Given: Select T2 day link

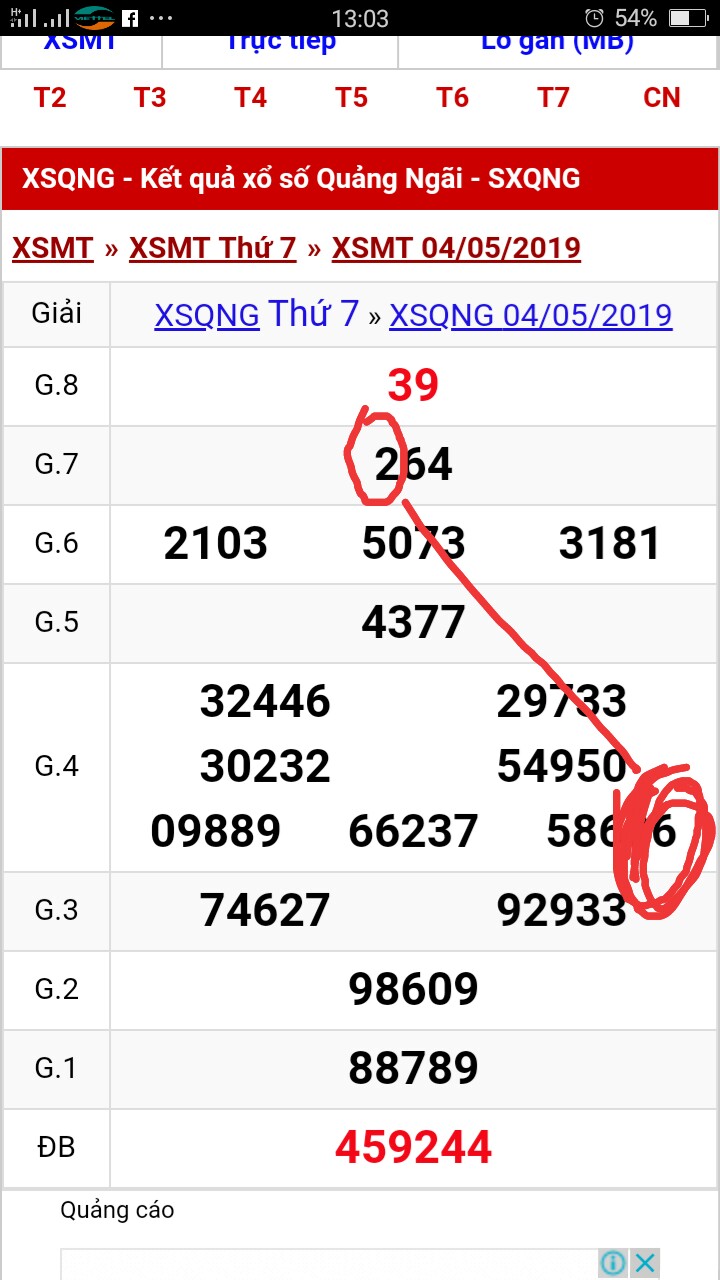Looking at the screenshot, I should pos(50,98).
